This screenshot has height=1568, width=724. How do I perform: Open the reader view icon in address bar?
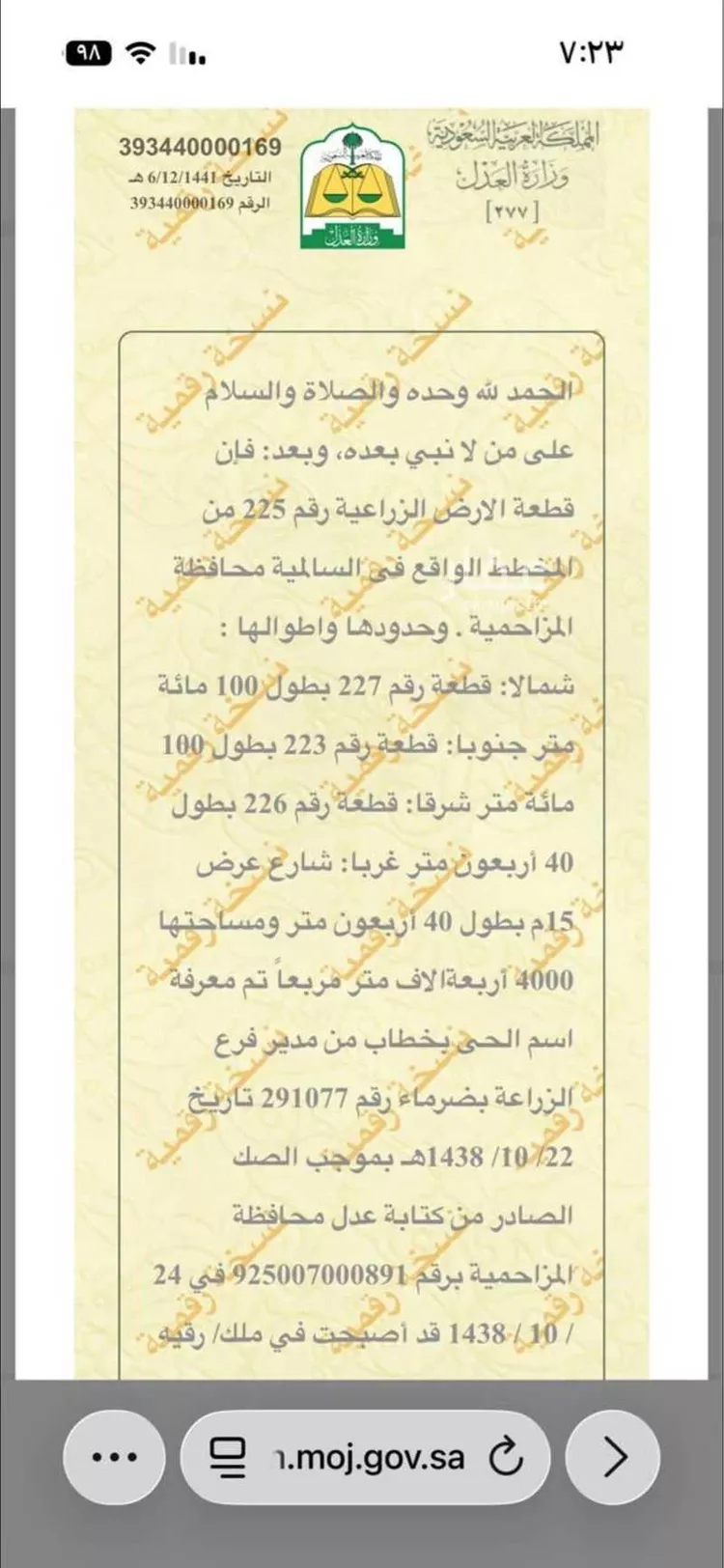(x=228, y=1457)
